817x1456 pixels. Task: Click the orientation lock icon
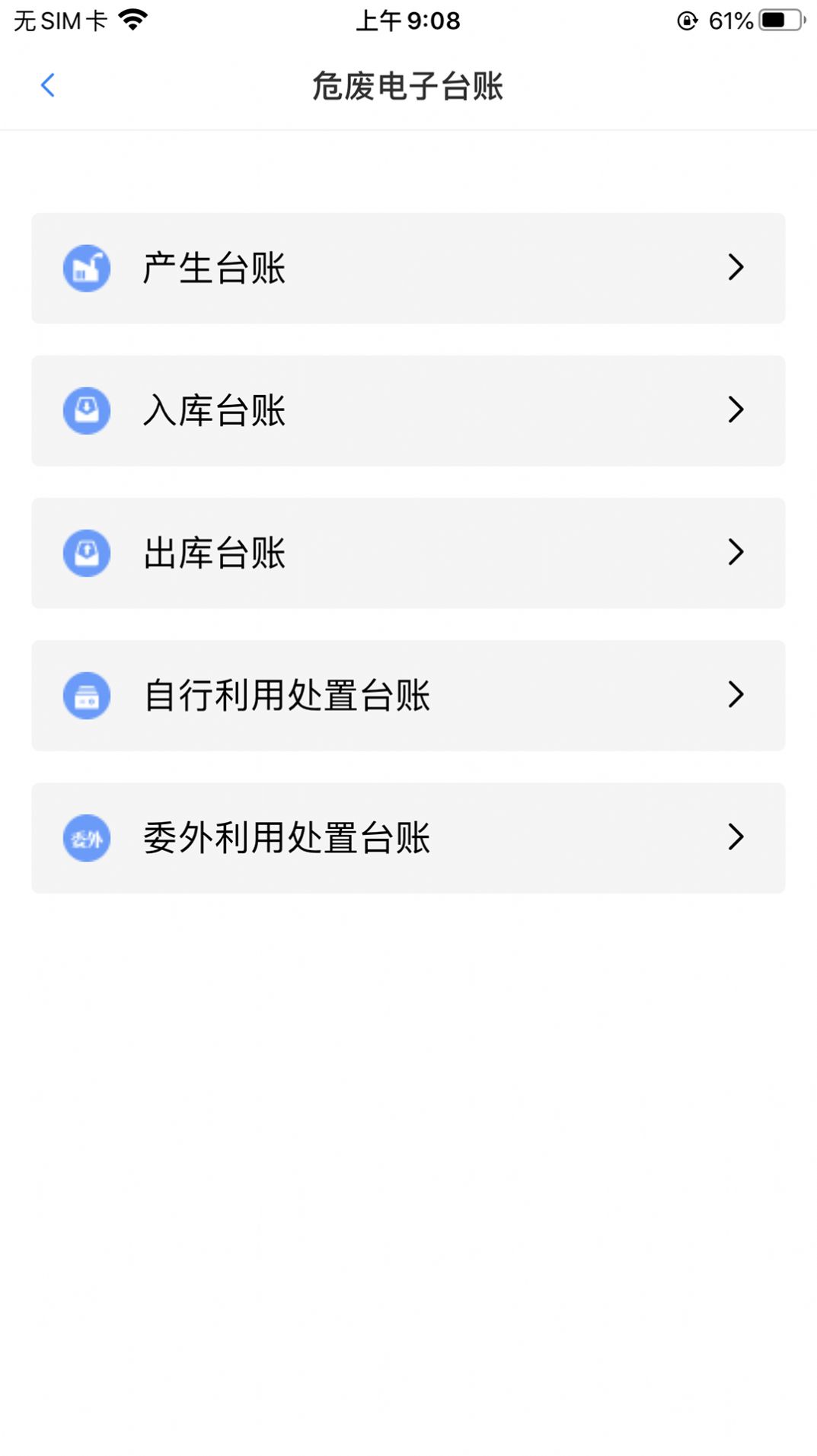tap(686, 21)
